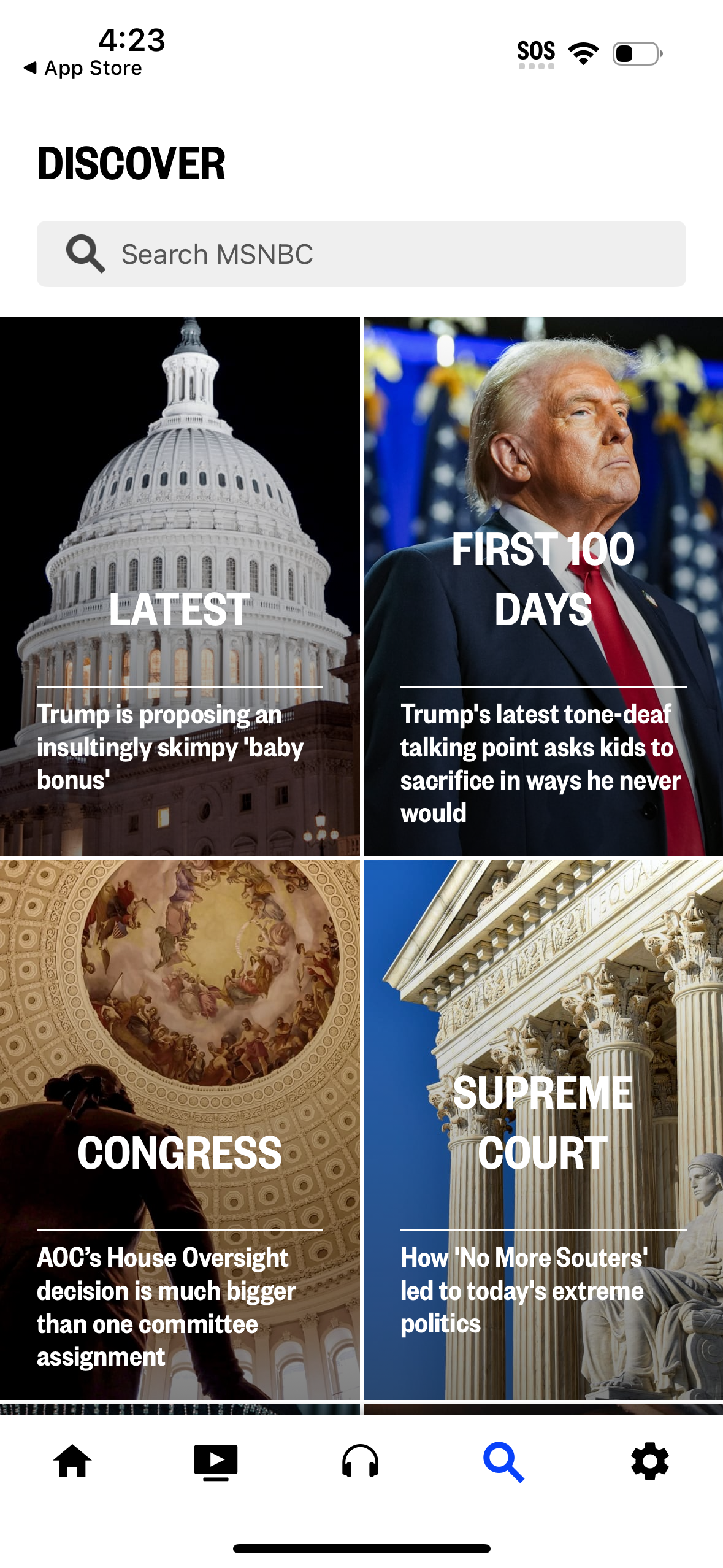Viewport: 723px width, 1568px height.
Task: Tap the battery indicator icon
Action: point(636,53)
